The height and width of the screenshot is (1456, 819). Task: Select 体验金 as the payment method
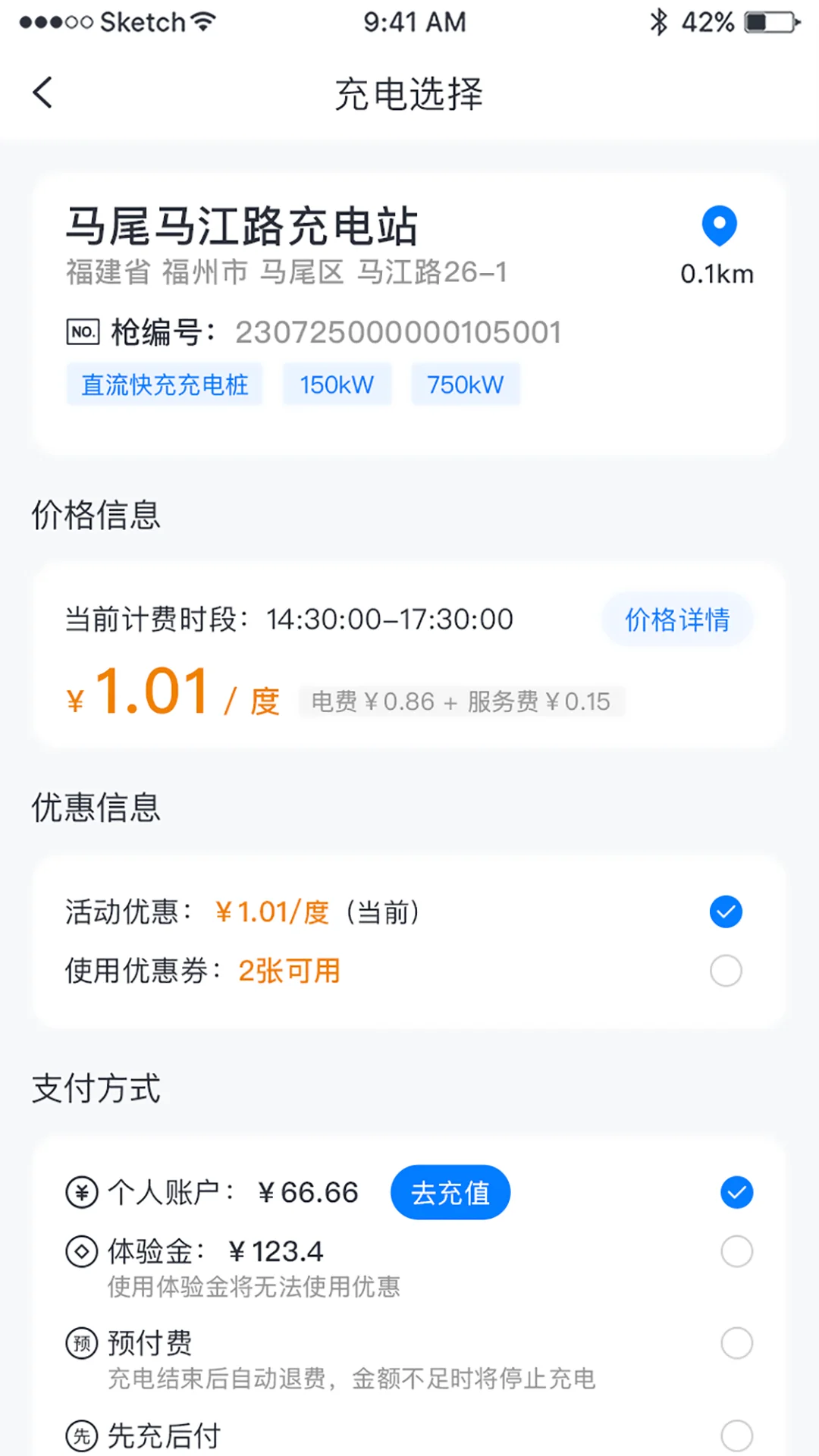point(736,1250)
